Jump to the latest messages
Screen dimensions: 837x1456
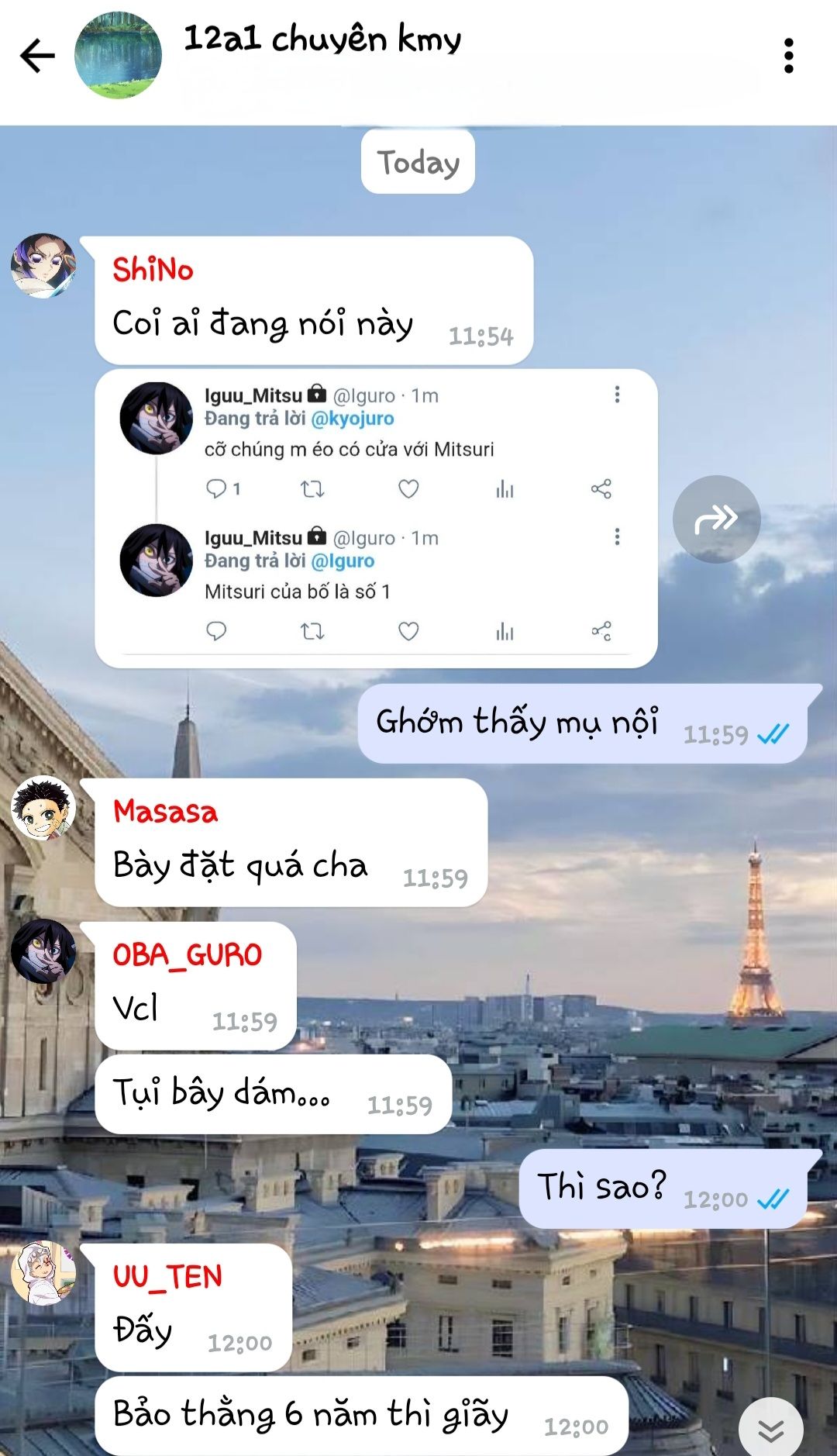(x=770, y=1430)
